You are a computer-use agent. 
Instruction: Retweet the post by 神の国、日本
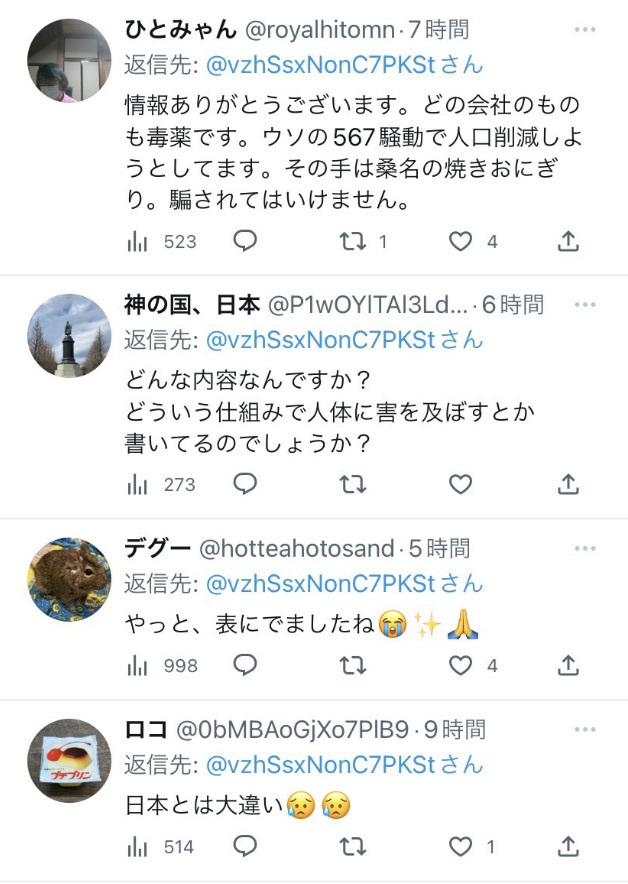click(x=353, y=485)
